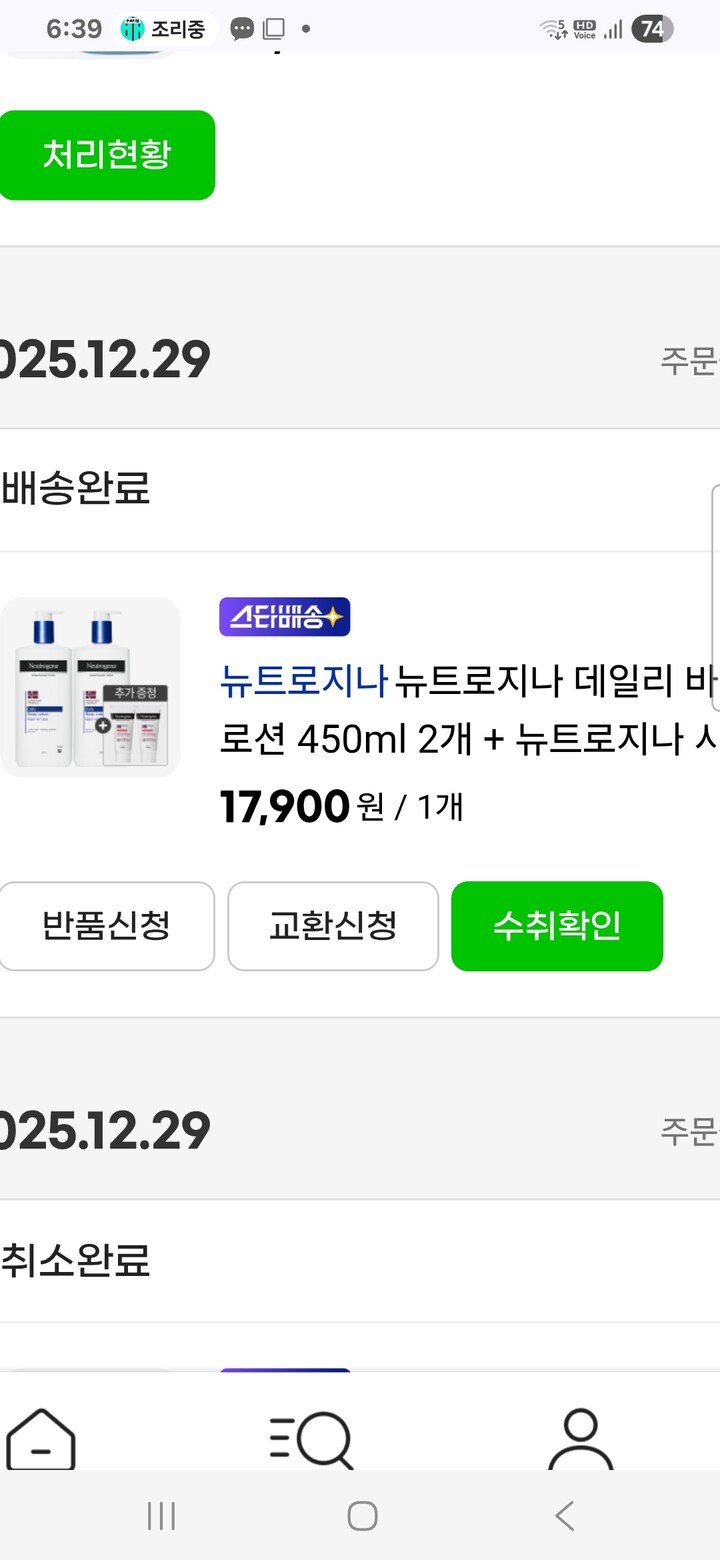Tap the battery indicator showing 74
Image resolution: width=720 pixels, height=1560 pixels.
[652, 28]
